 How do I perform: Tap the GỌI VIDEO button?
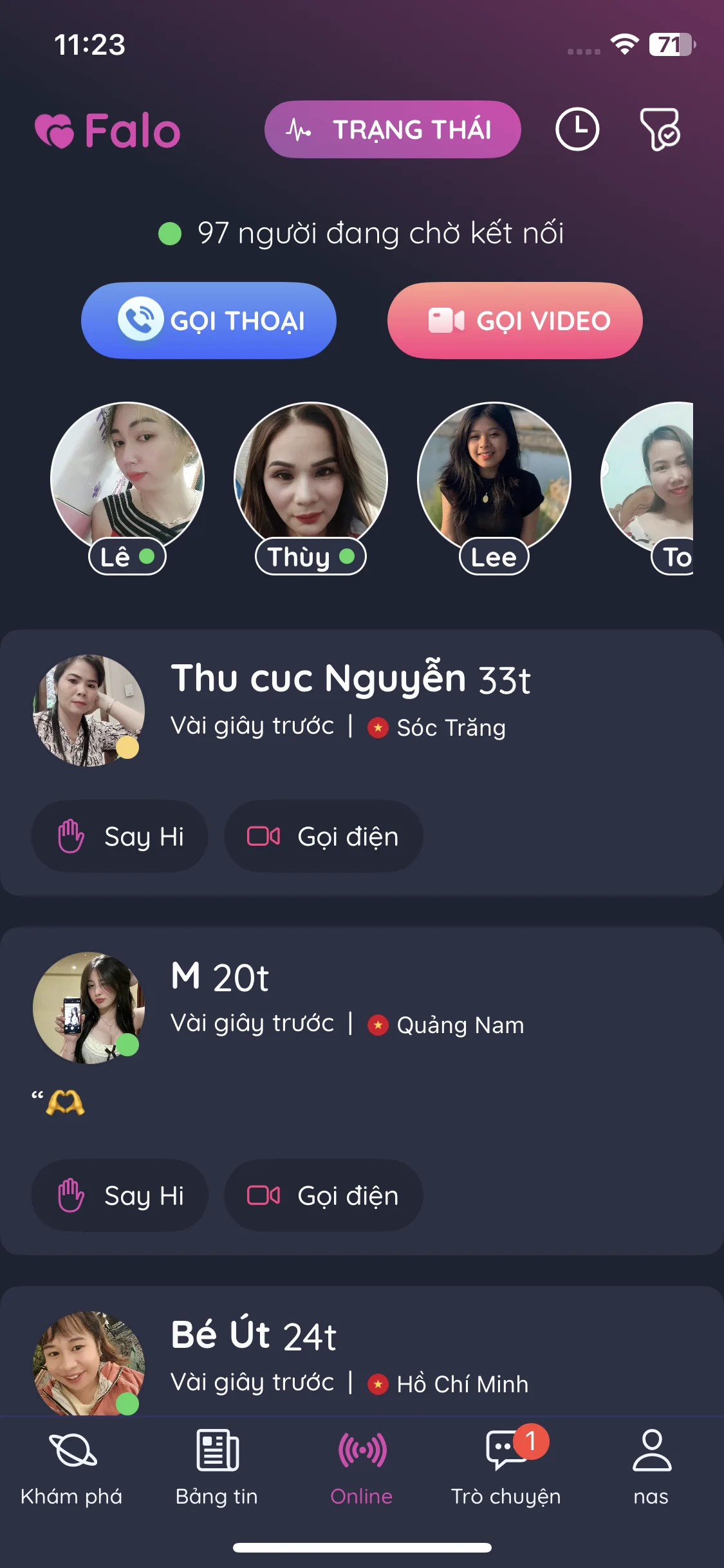point(513,321)
